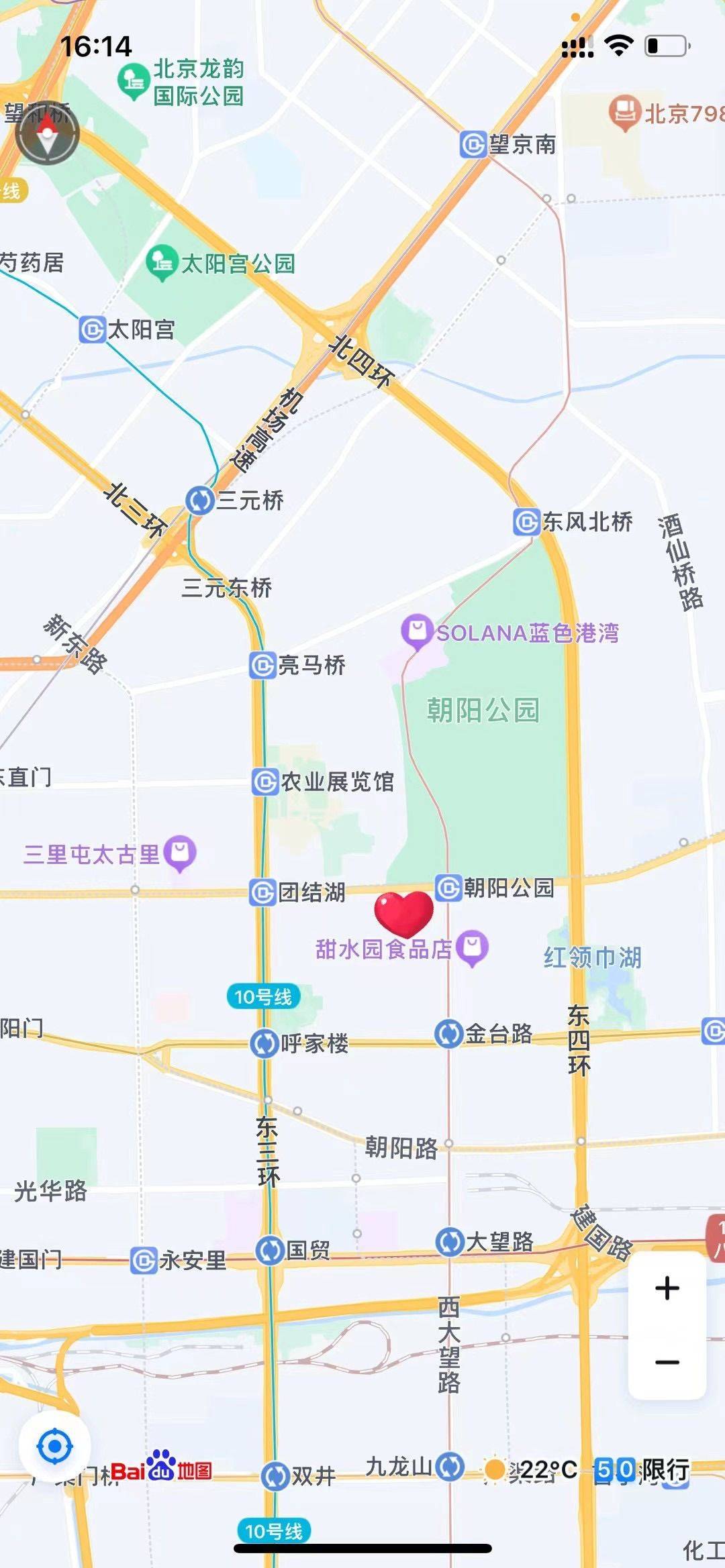Image resolution: width=725 pixels, height=1568 pixels.
Task: Tap the 望京南 subway station
Action: click(473, 144)
